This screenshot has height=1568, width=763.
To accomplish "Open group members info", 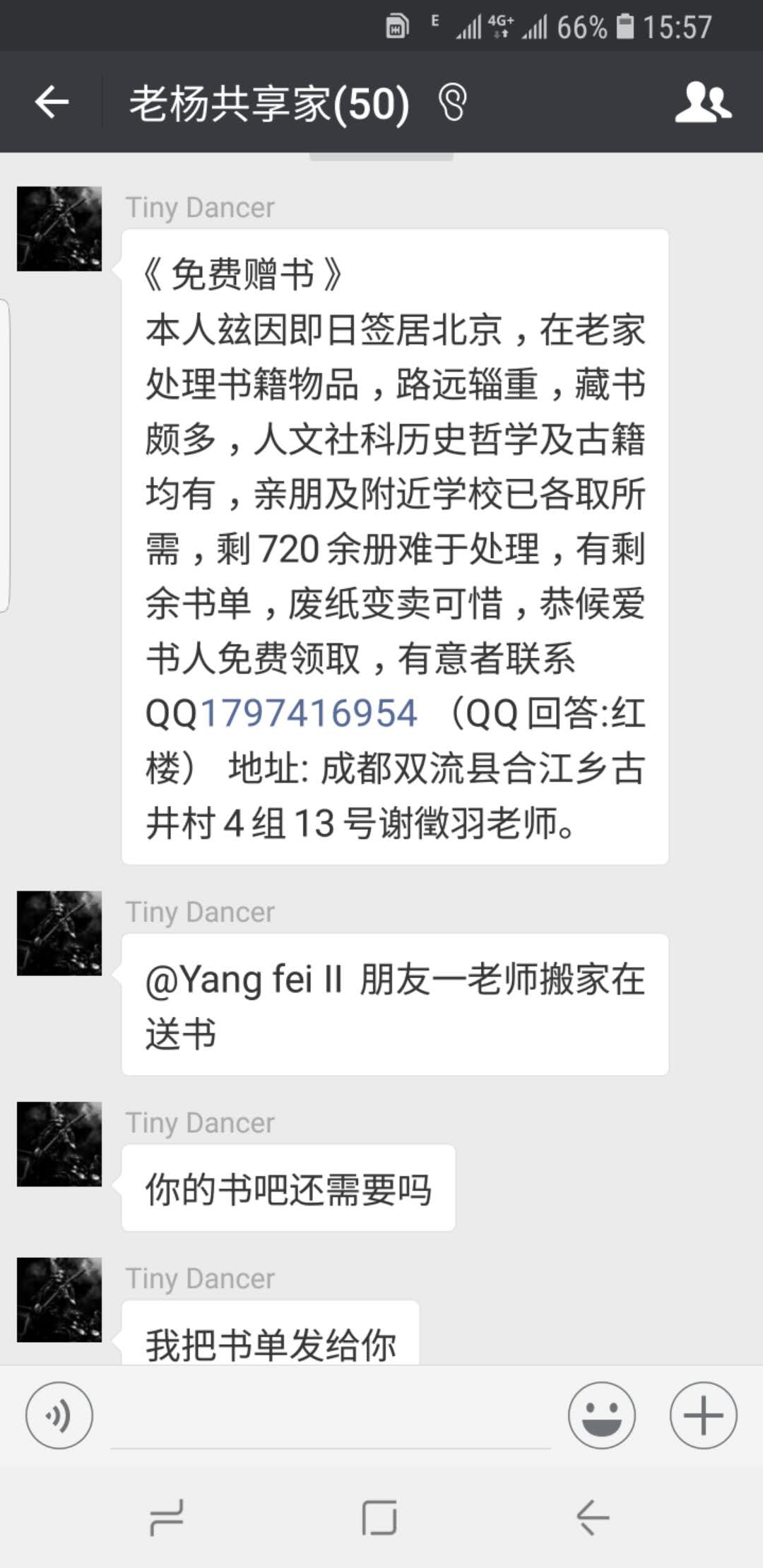I will tap(702, 103).
